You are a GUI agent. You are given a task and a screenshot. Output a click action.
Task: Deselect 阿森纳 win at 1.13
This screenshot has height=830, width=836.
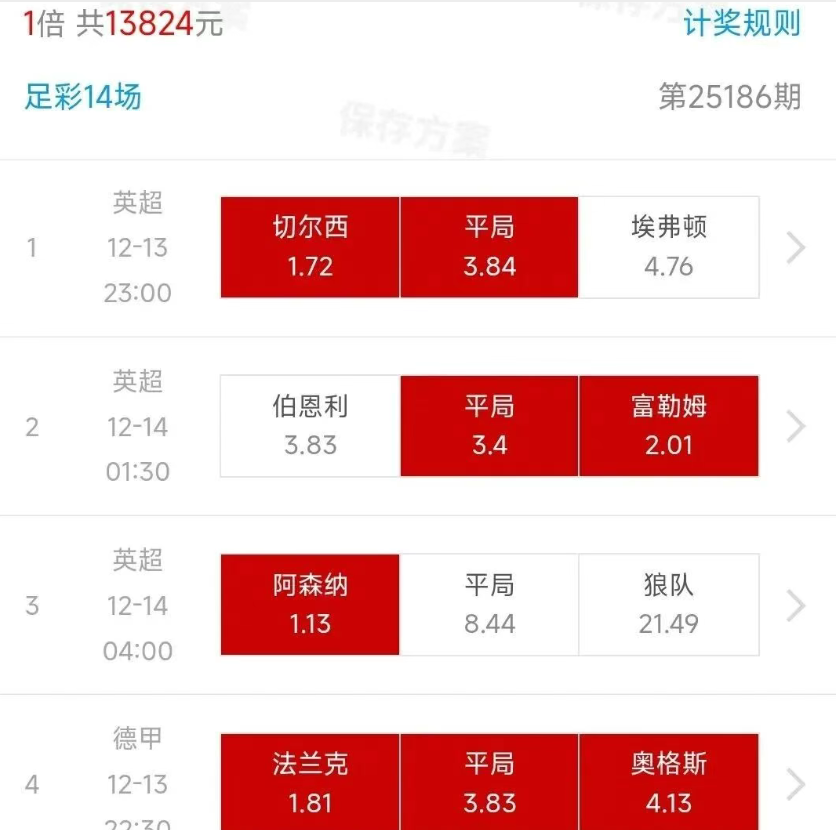pyautogui.click(x=310, y=605)
